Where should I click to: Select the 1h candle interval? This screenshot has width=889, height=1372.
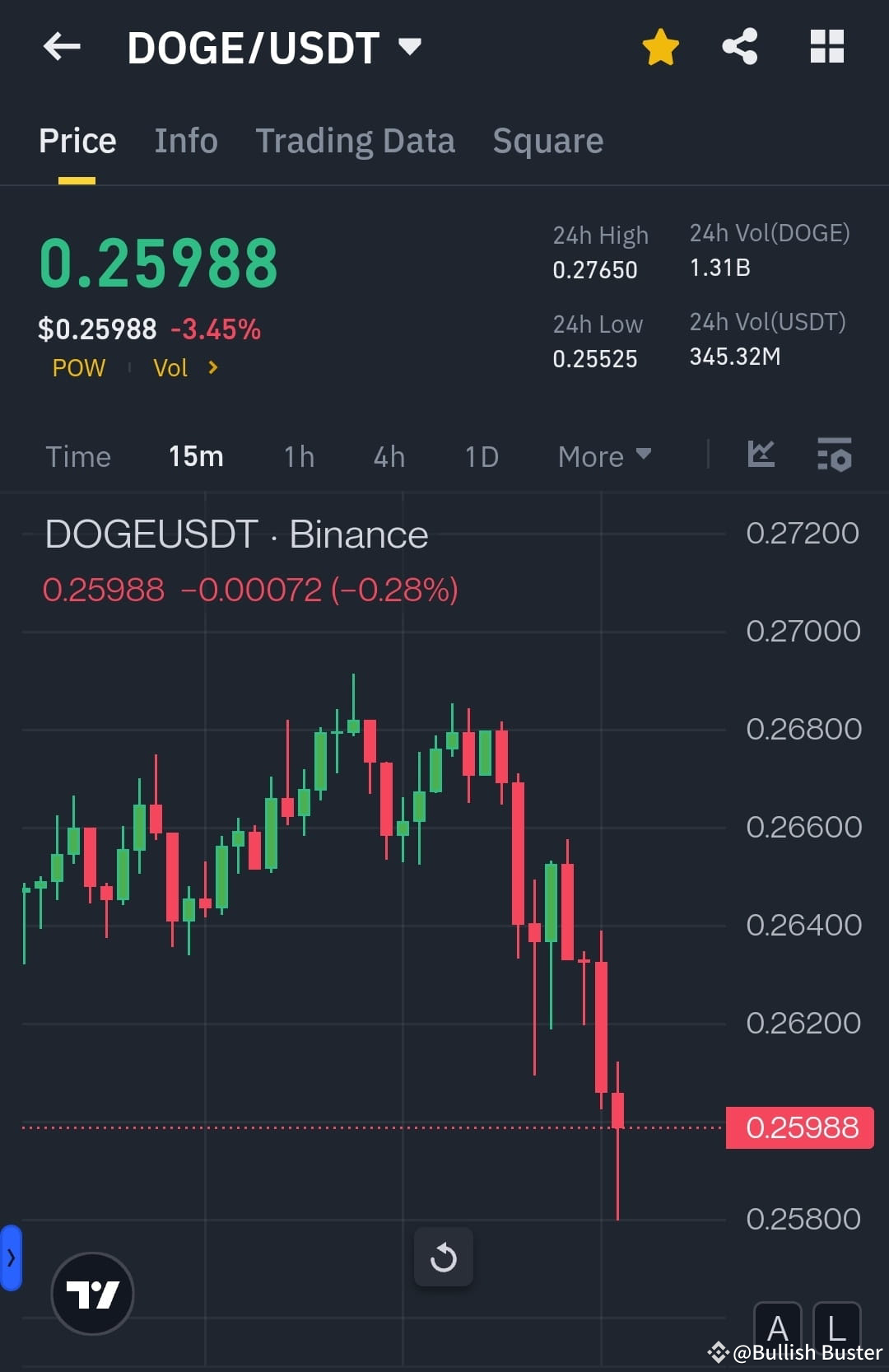point(298,455)
